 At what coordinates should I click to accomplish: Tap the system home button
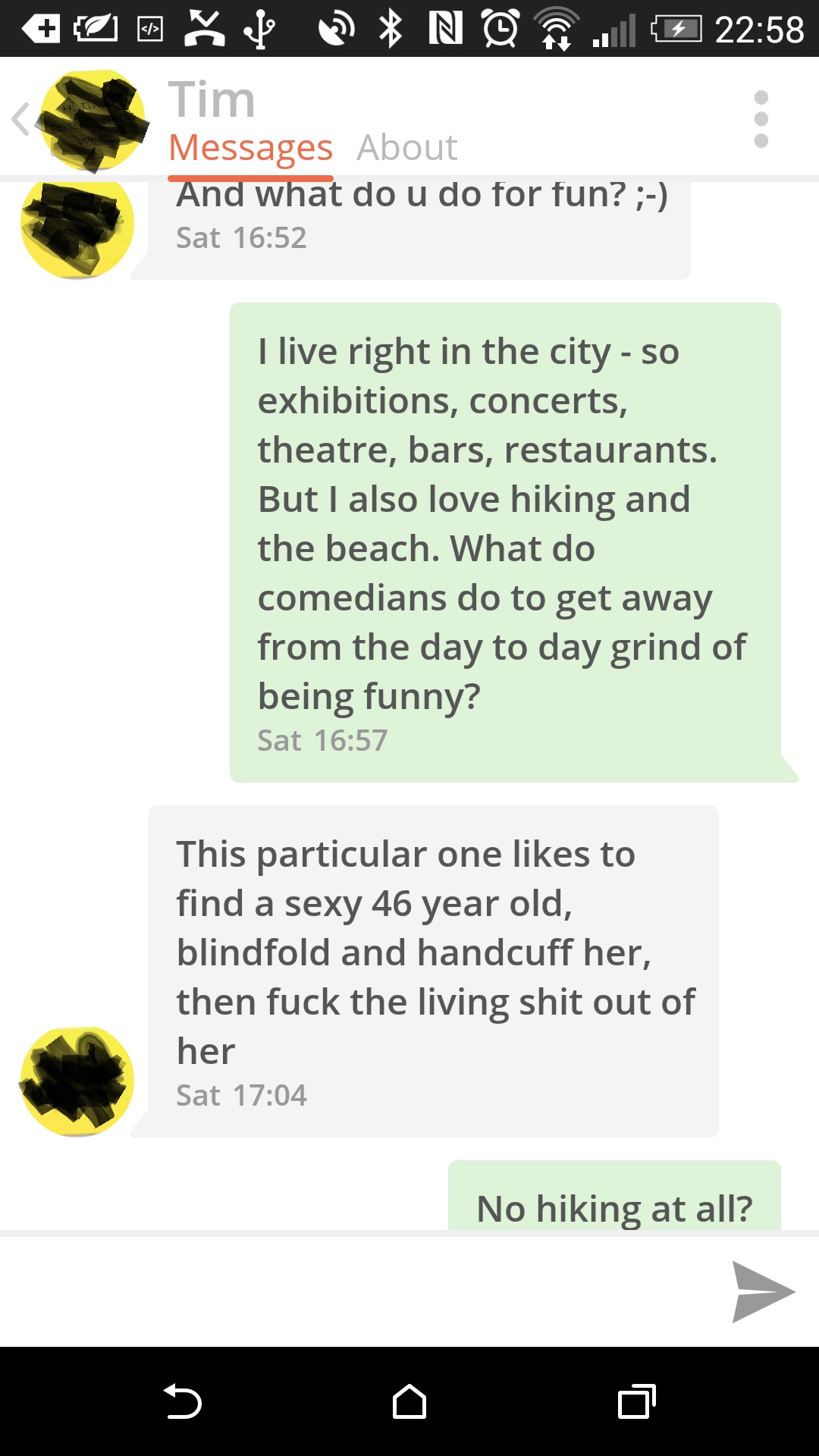click(409, 1401)
